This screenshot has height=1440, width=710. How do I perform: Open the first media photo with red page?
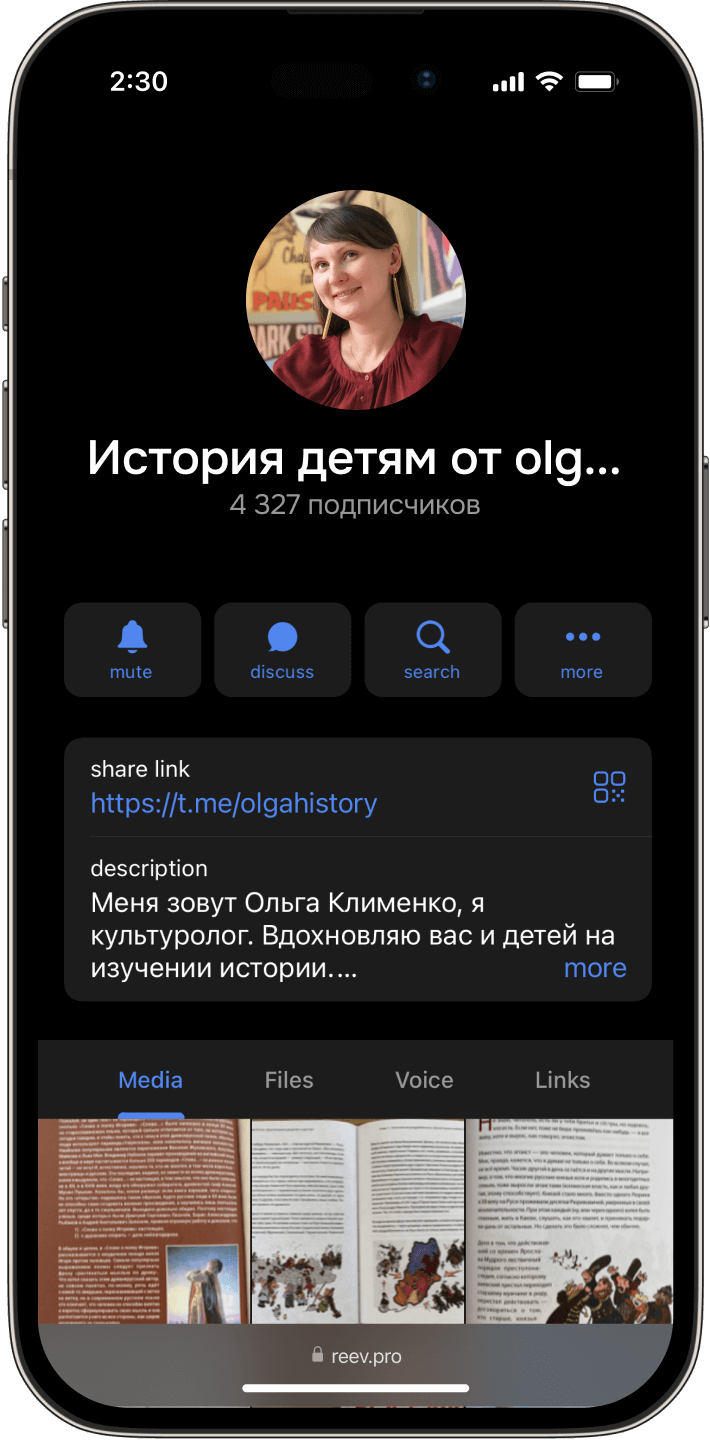click(143, 1220)
